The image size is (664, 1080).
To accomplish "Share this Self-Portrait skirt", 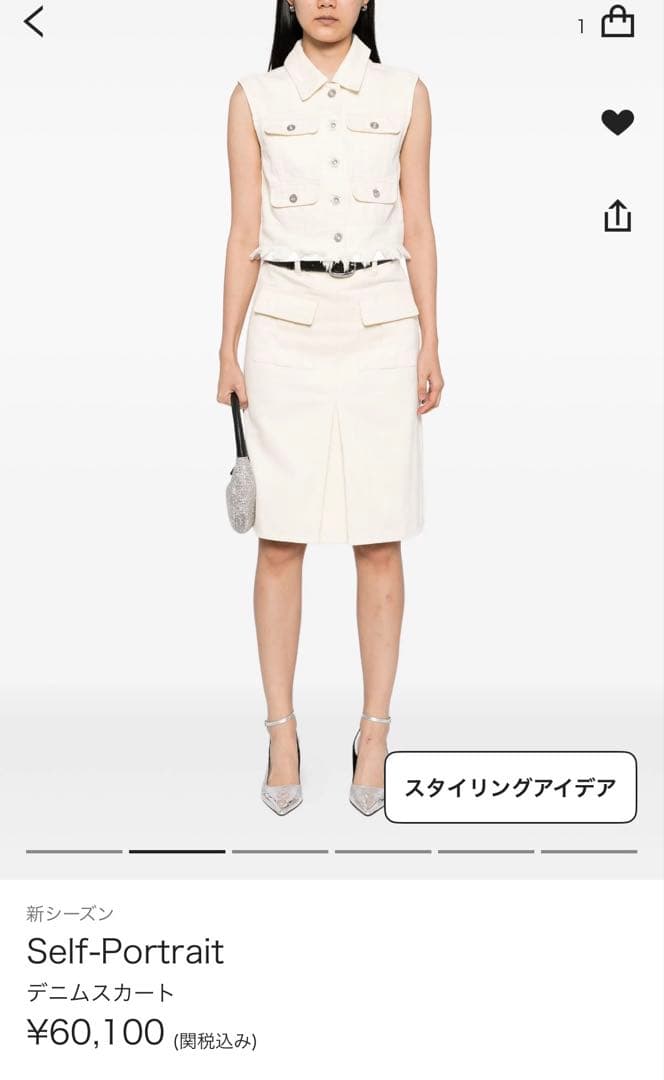I will (x=617, y=215).
